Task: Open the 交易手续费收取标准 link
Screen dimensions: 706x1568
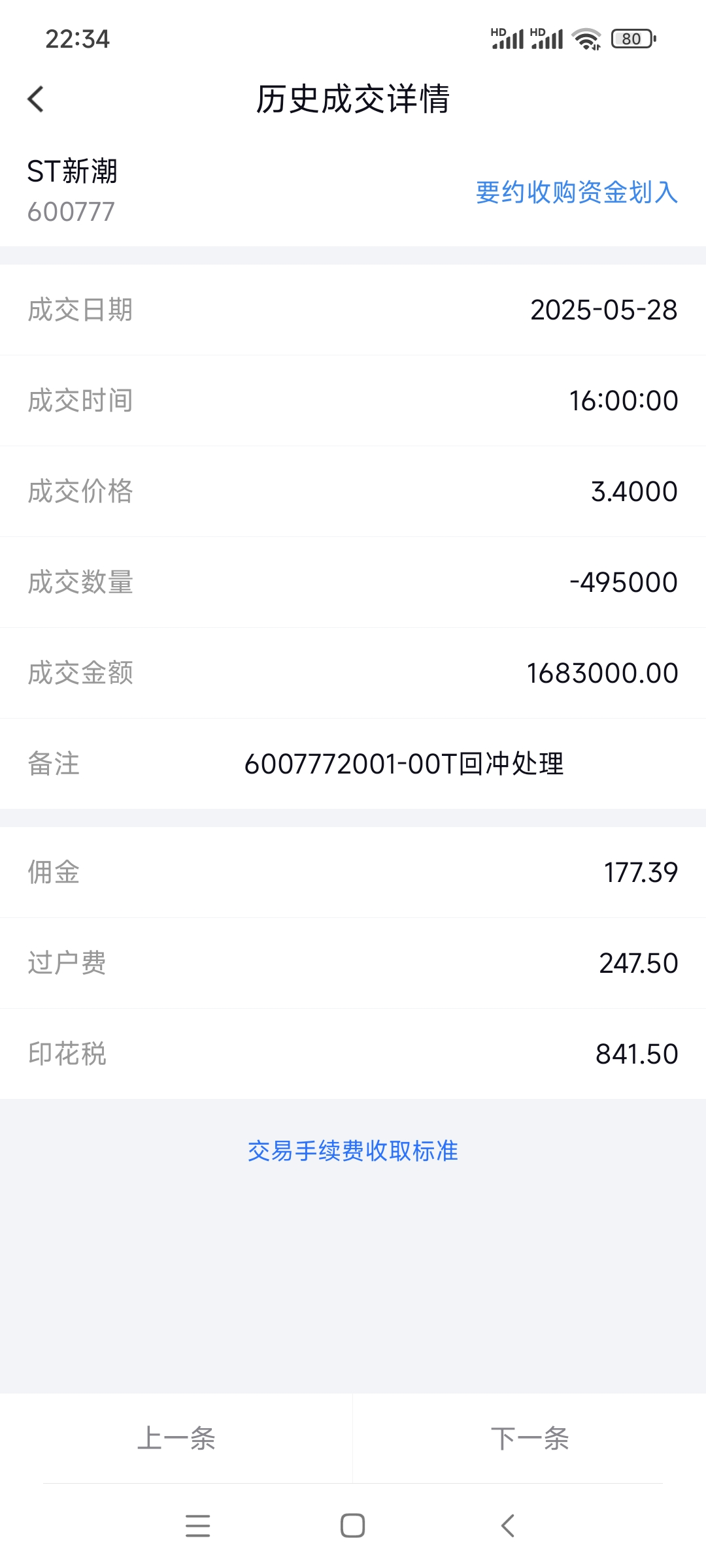Action: click(353, 1151)
